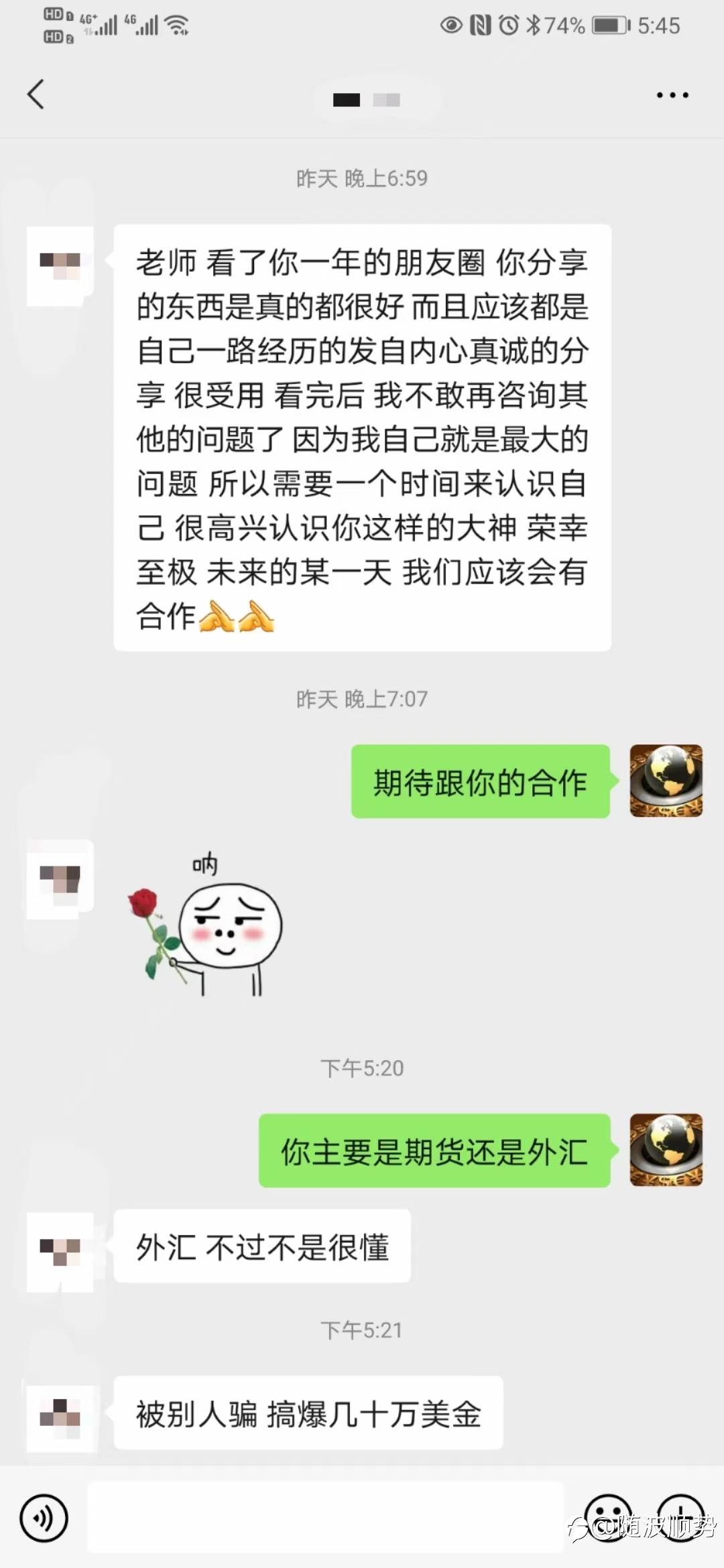Tap your globe avatar next to 期待跟你的合作
This screenshot has height=1568, width=724.
666,781
